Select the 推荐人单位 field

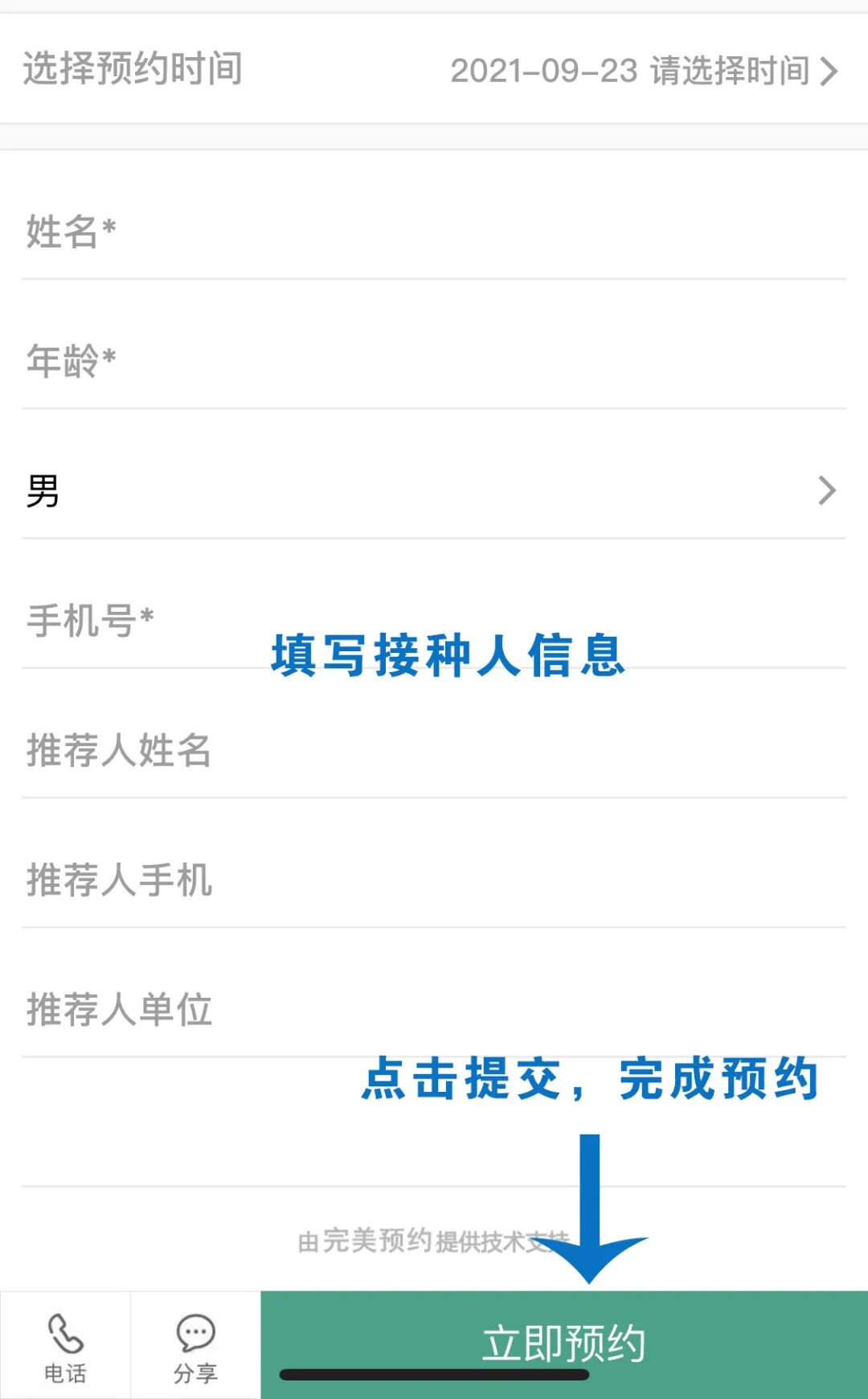(x=434, y=1009)
